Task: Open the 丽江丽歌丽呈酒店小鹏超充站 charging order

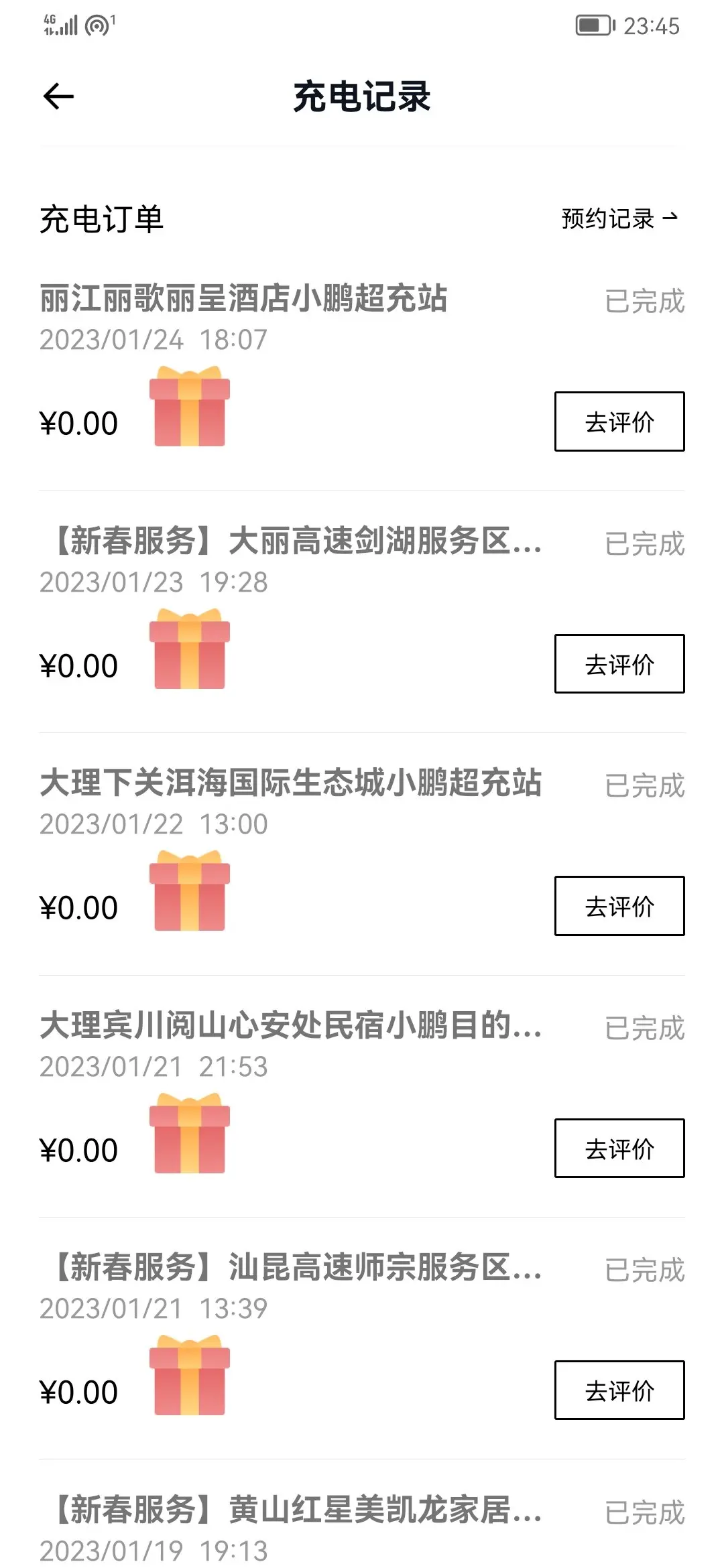Action: coord(362,370)
